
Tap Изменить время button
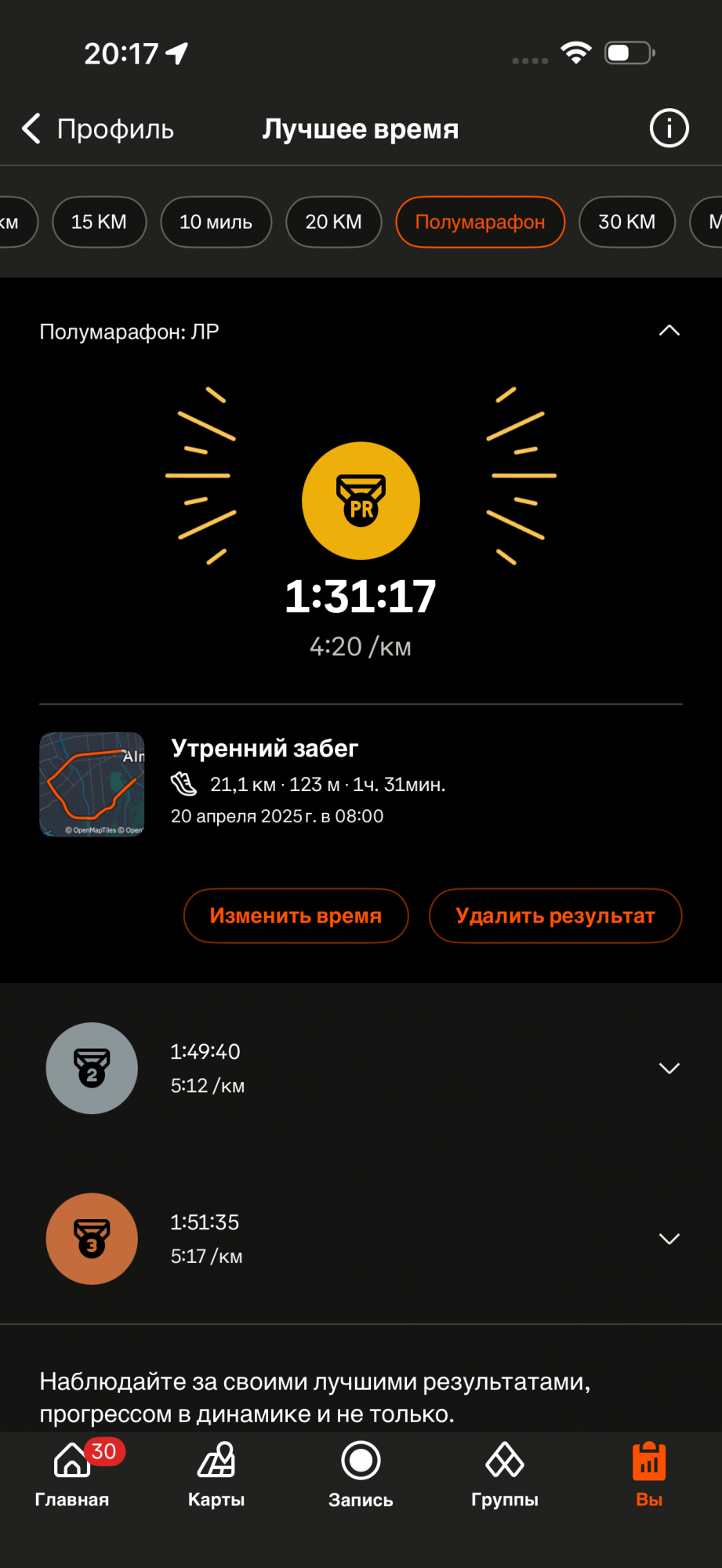(x=296, y=916)
